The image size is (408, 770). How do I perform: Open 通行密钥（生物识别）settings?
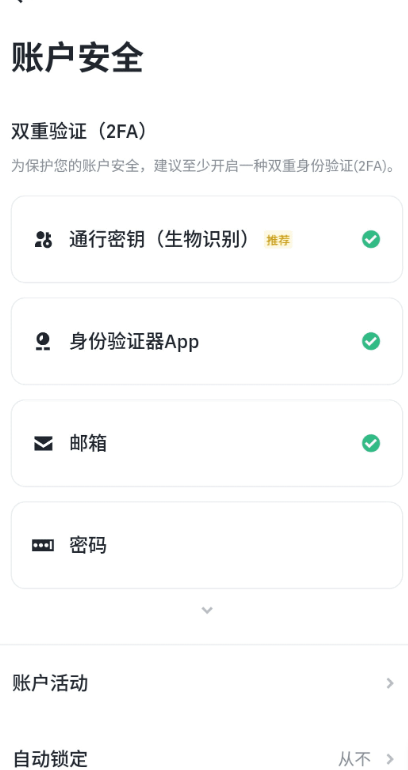pyautogui.click(x=207, y=240)
